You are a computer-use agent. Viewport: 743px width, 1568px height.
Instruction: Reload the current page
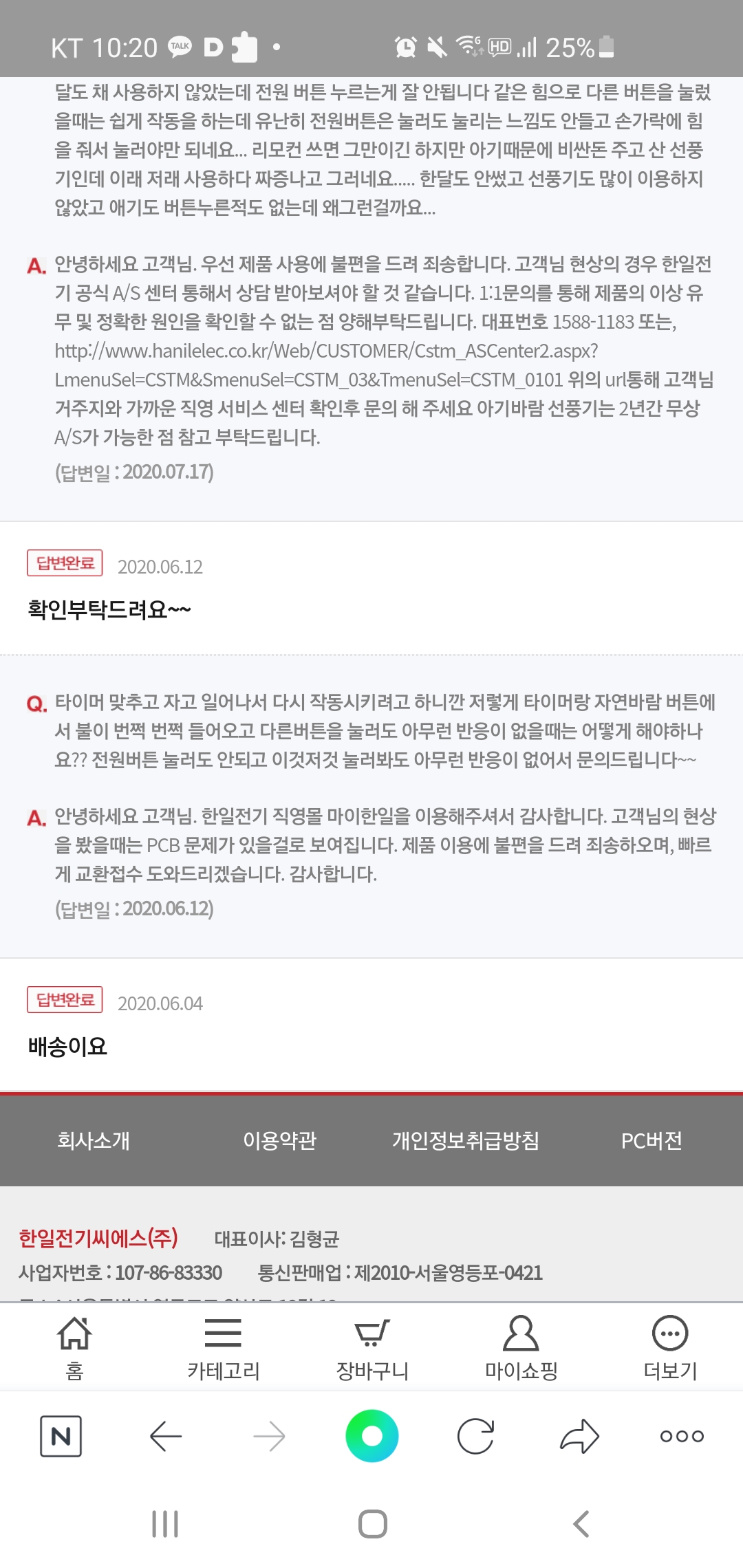tap(475, 1436)
